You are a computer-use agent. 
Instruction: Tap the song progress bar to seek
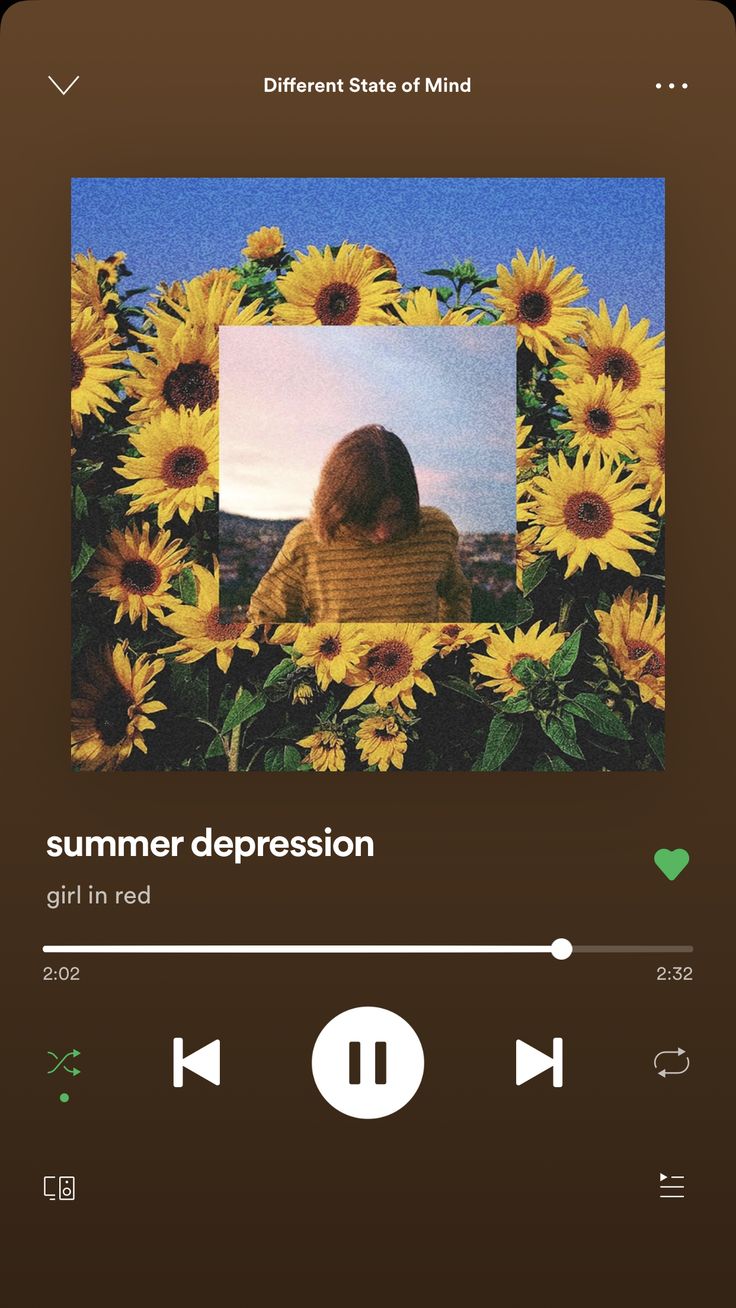coord(368,949)
